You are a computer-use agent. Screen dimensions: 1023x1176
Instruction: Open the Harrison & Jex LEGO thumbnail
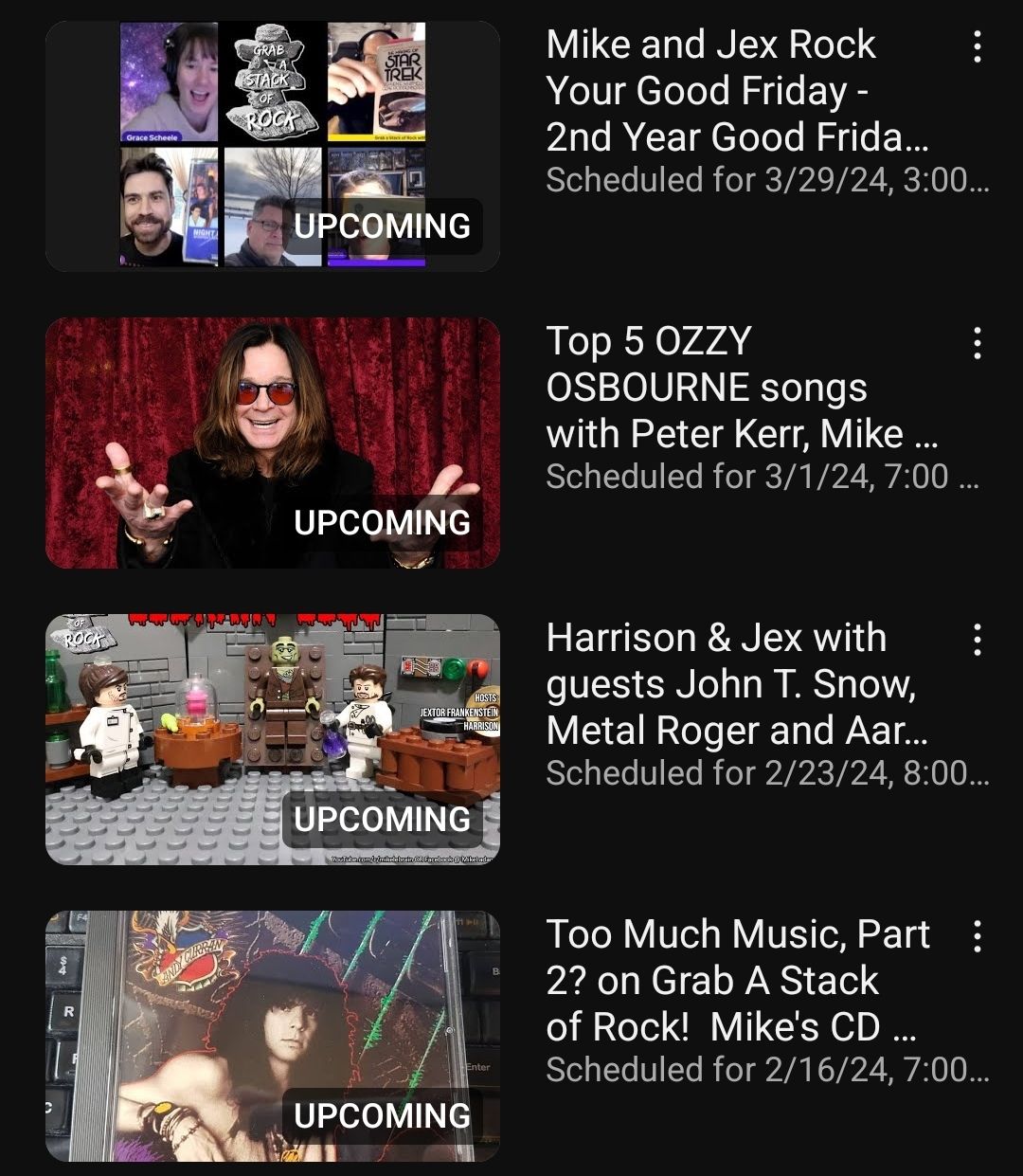tap(273, 739)
